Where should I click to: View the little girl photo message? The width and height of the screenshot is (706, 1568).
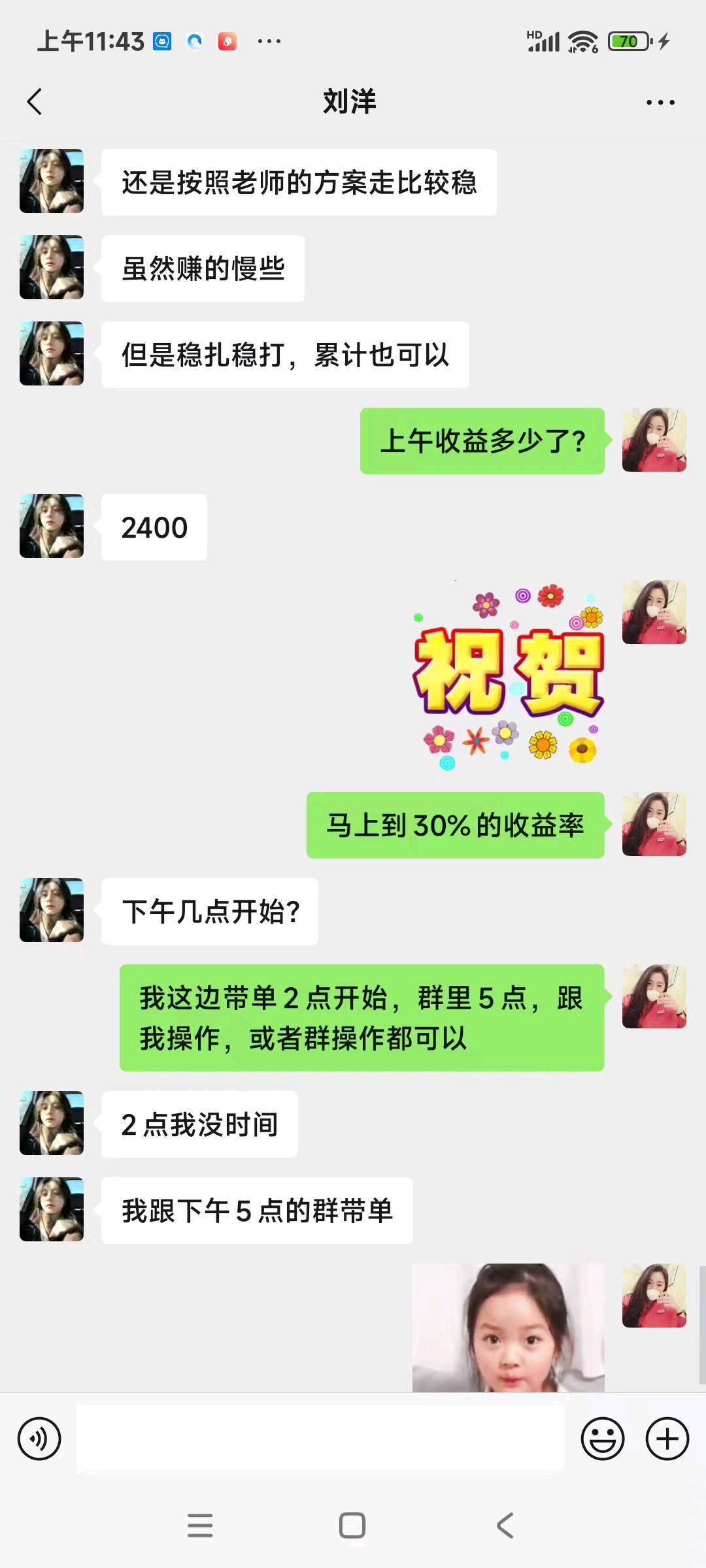coord(508,1328)
